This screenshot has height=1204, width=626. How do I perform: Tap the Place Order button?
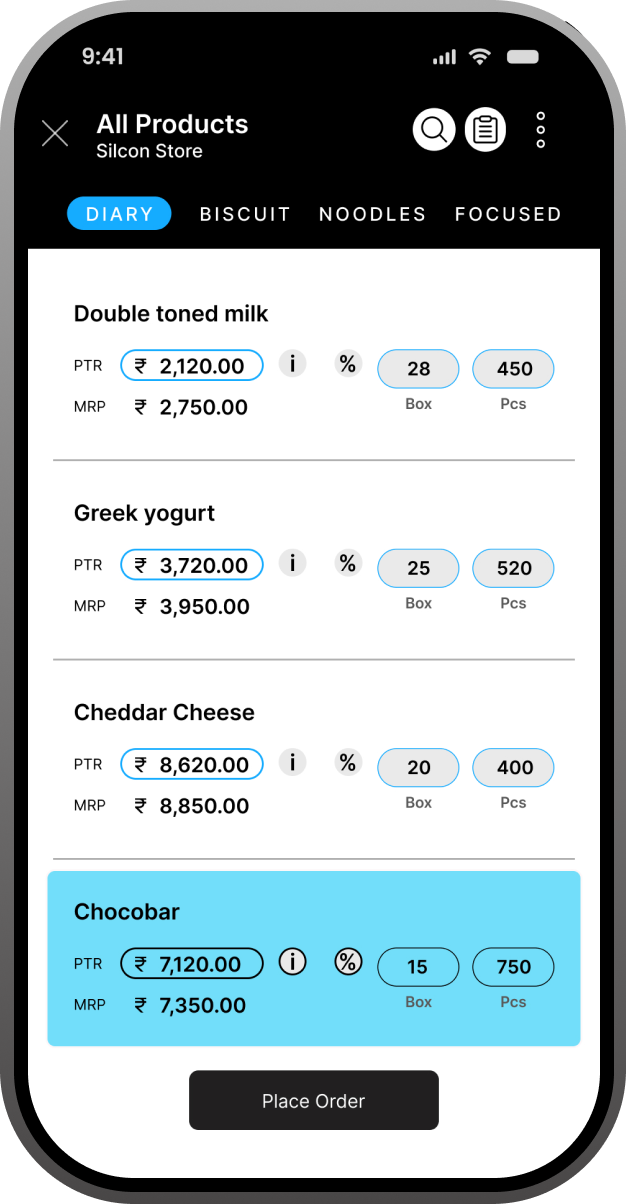pos(313,1100)
